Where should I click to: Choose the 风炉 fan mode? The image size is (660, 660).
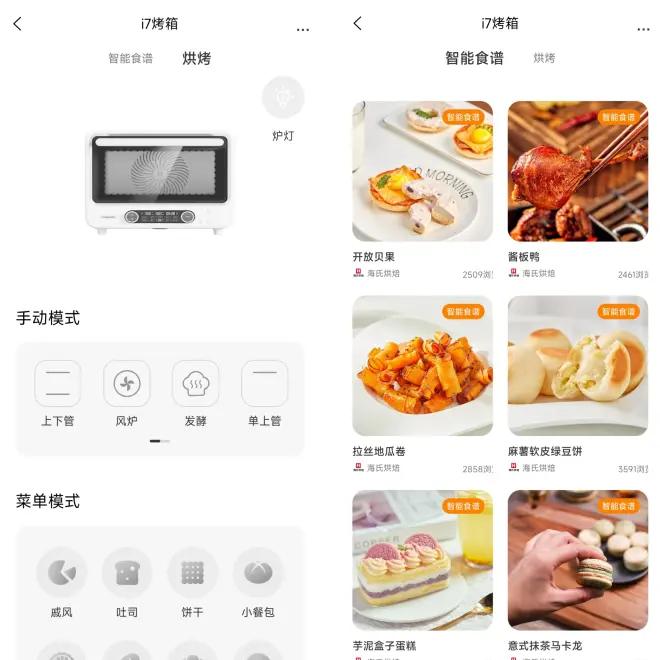[127, 384]
